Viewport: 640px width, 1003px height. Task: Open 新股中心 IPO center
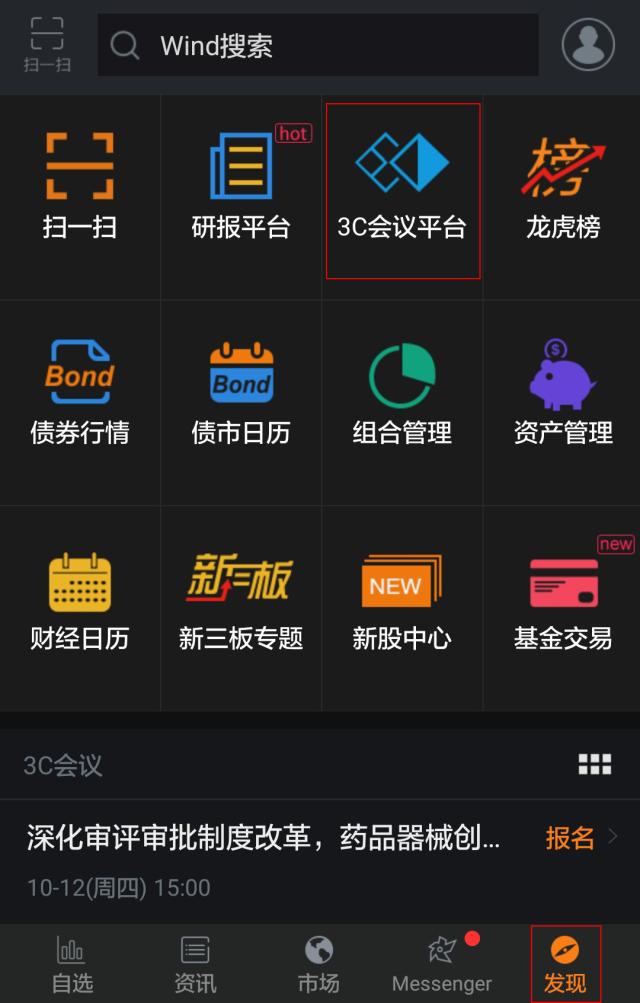(402, 601)
